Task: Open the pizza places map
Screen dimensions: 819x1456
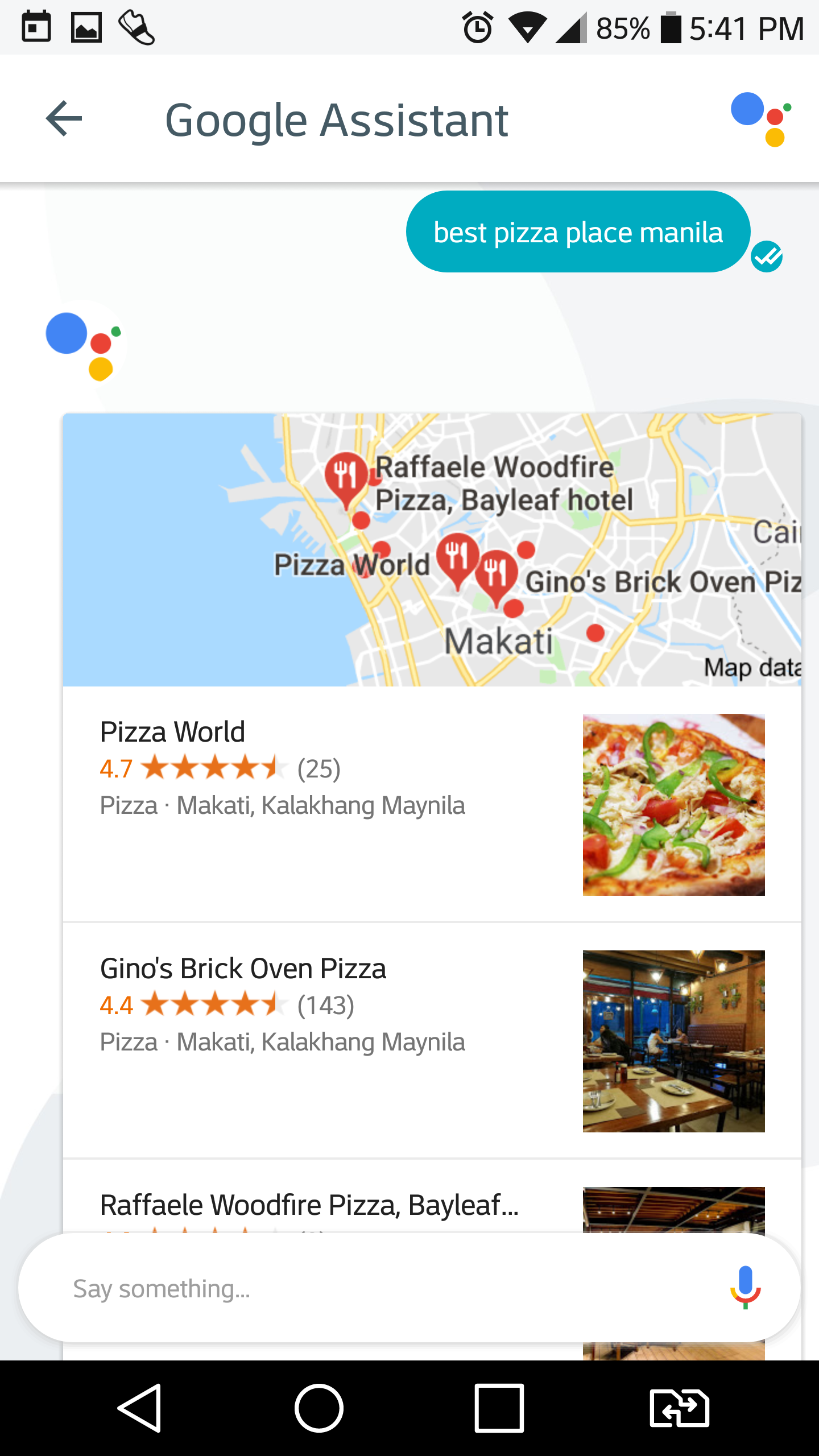Action: [x=432, y=549]
